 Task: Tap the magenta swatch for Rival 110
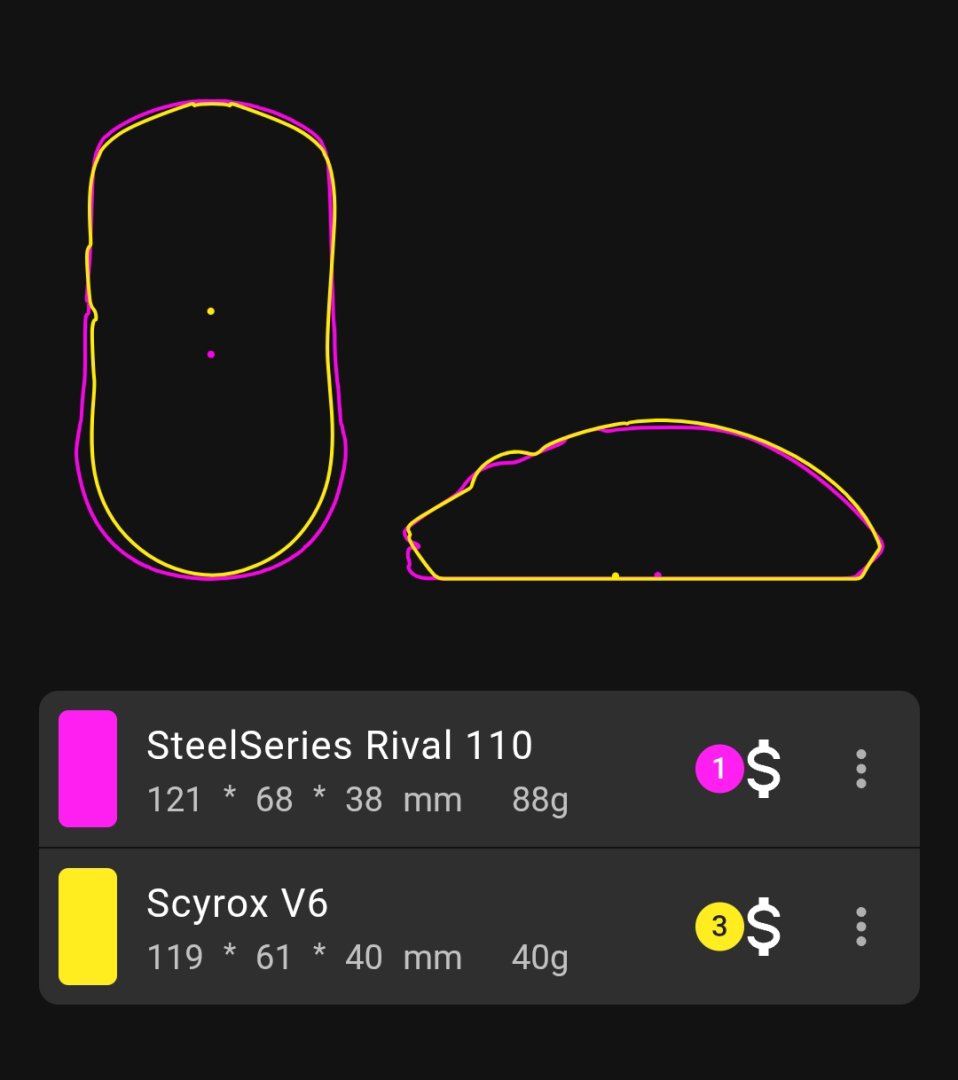click(88, 769)
